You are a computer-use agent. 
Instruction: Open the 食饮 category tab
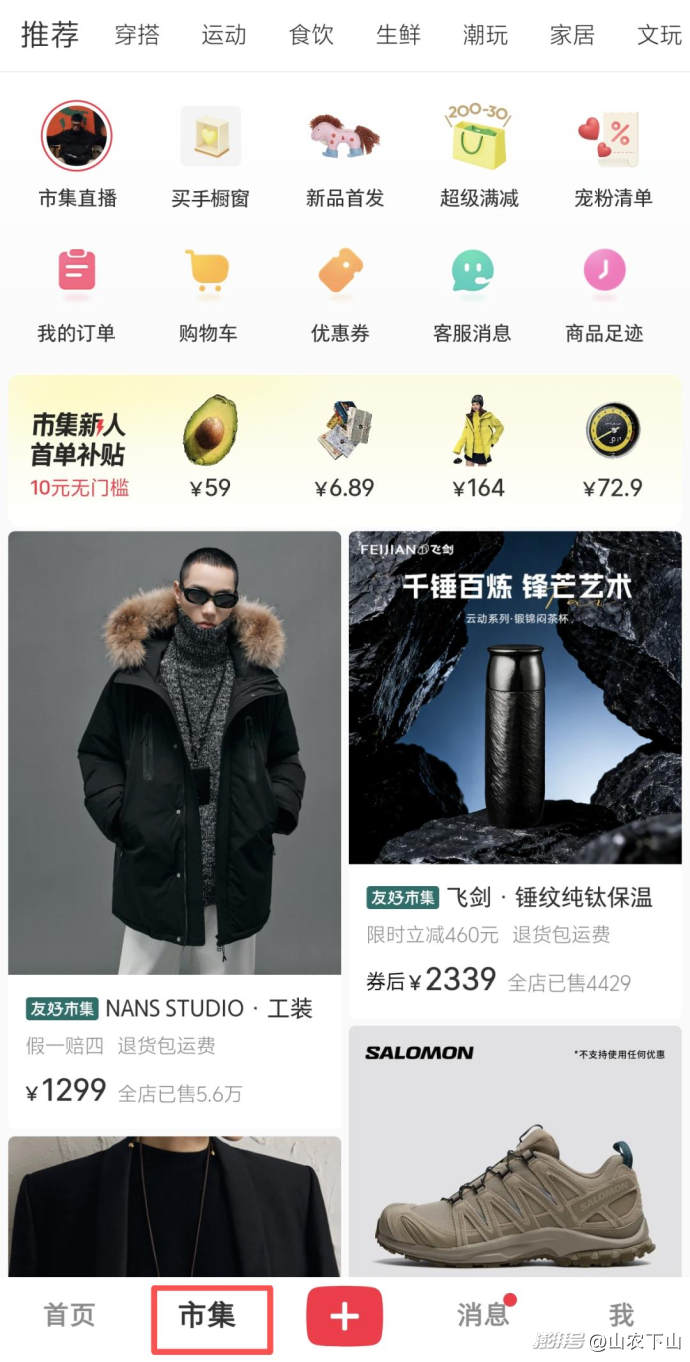click(x=311, y=35)
